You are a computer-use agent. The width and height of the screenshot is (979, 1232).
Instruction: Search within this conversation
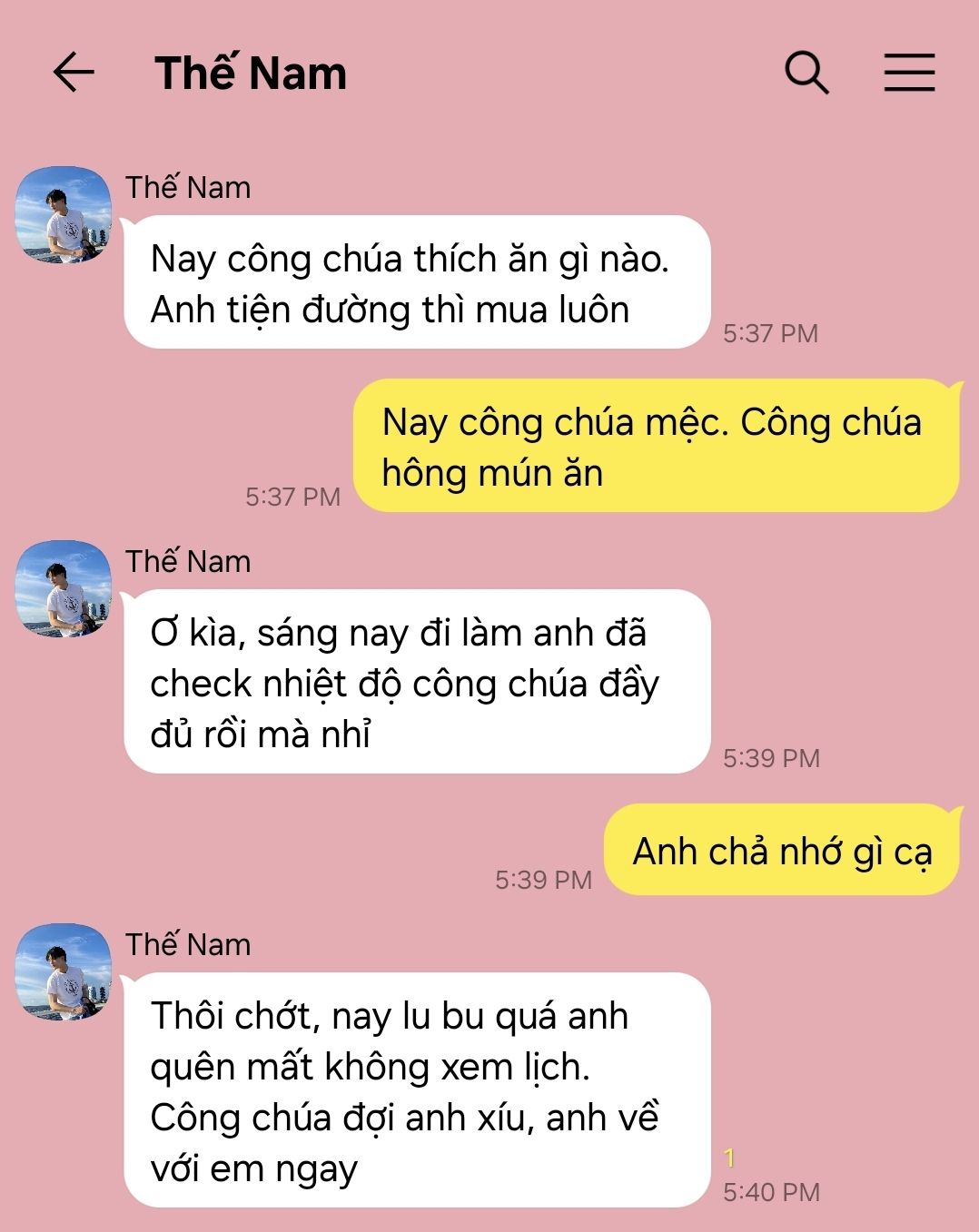click(x=806, y=73)
